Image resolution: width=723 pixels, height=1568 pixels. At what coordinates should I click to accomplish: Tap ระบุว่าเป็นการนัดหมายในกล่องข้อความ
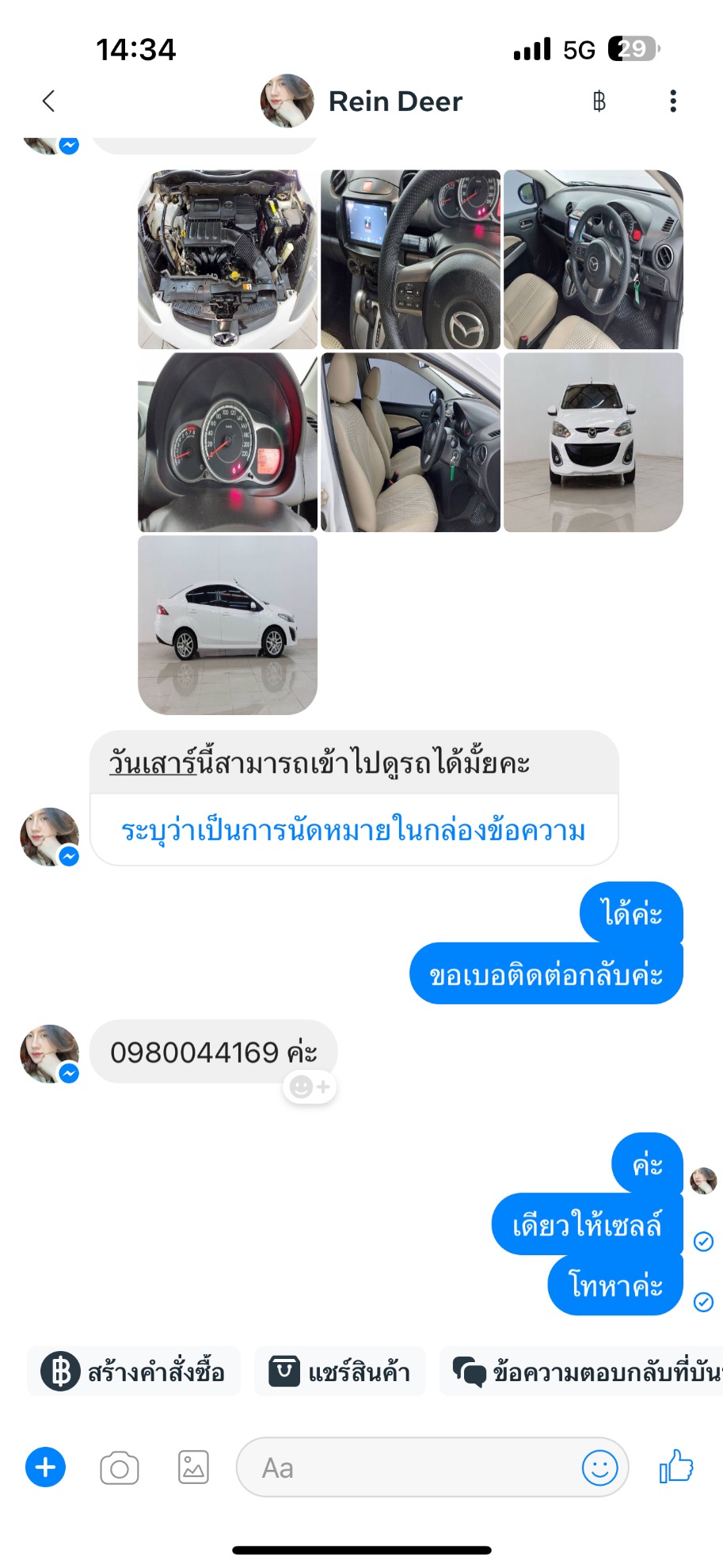click(353, 831)
